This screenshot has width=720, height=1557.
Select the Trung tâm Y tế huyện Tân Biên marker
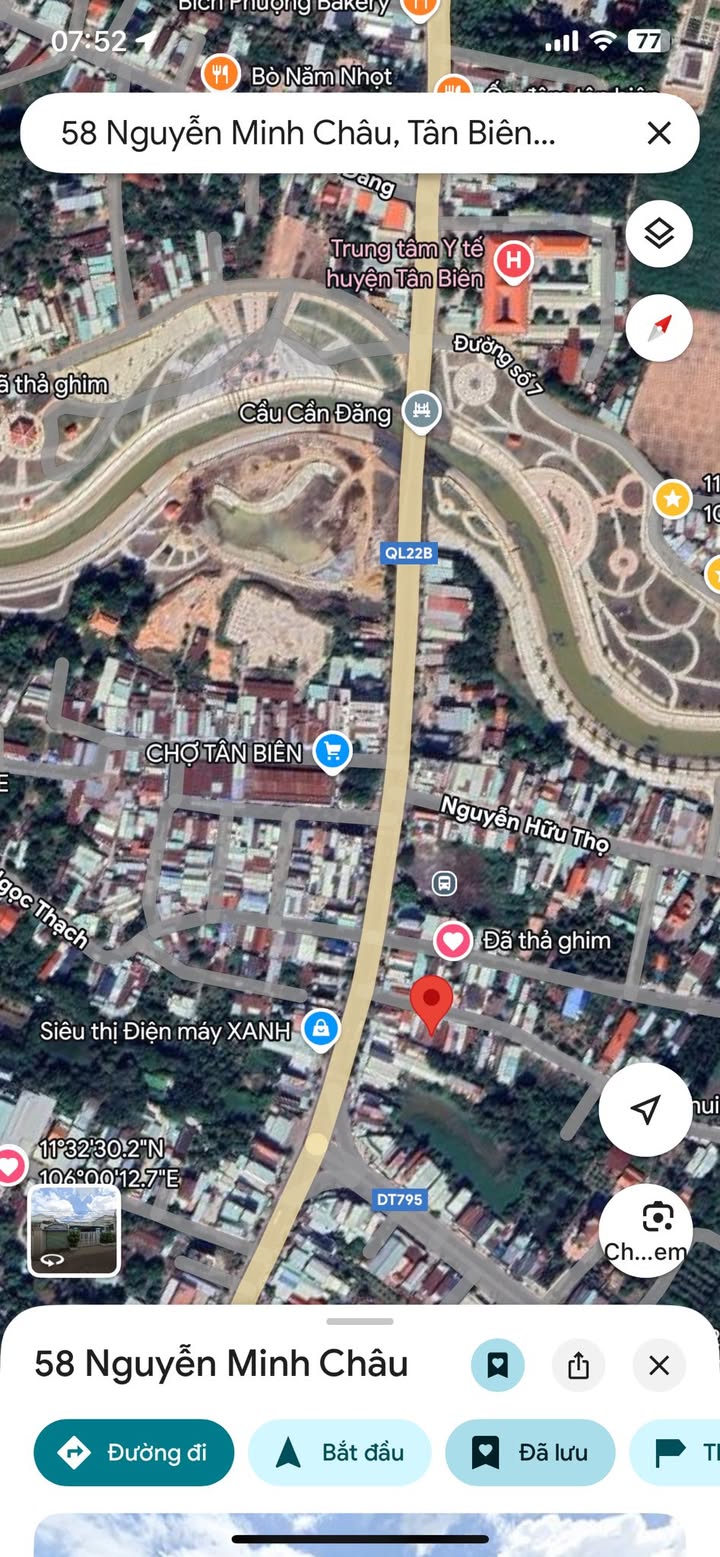(x=513, y=261)
